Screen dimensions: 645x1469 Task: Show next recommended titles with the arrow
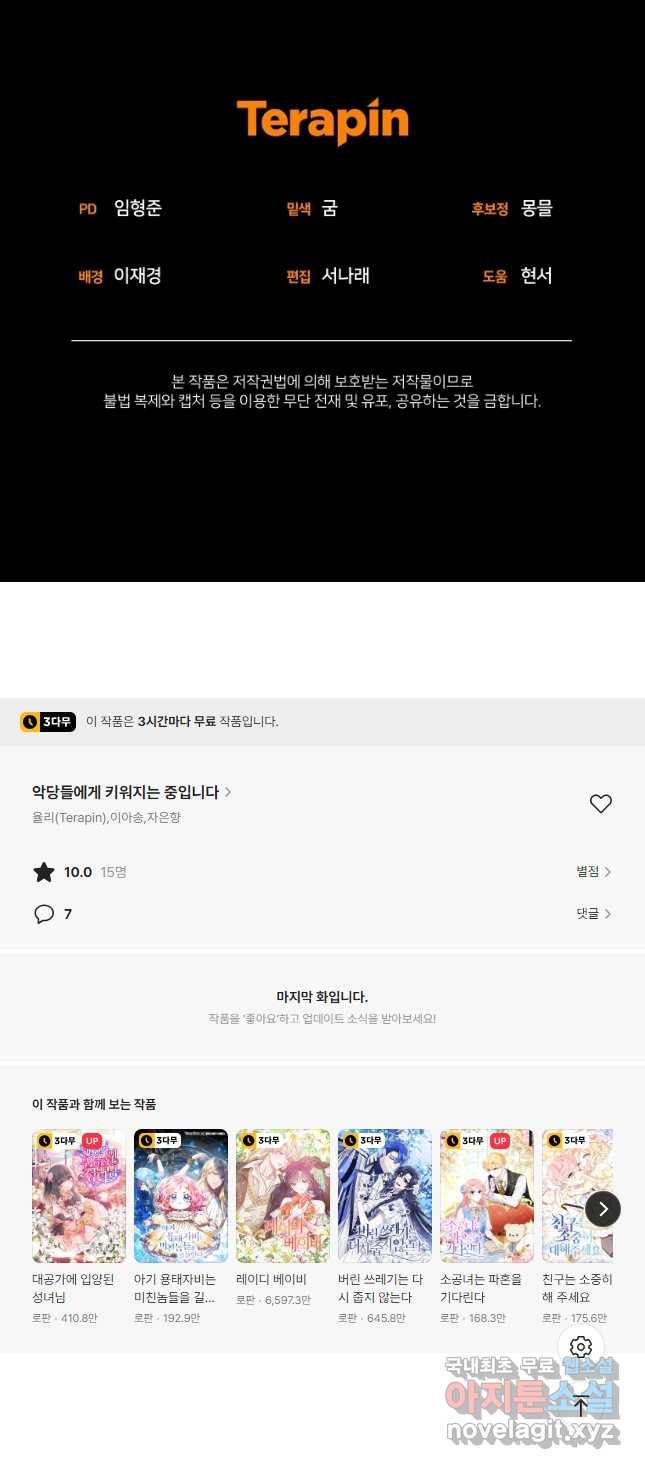(602, 1209)
